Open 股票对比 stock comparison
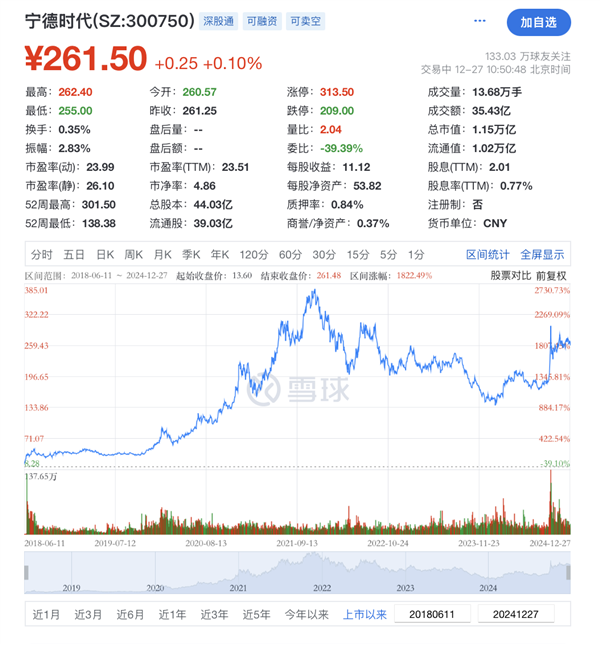 coord(508,275)
